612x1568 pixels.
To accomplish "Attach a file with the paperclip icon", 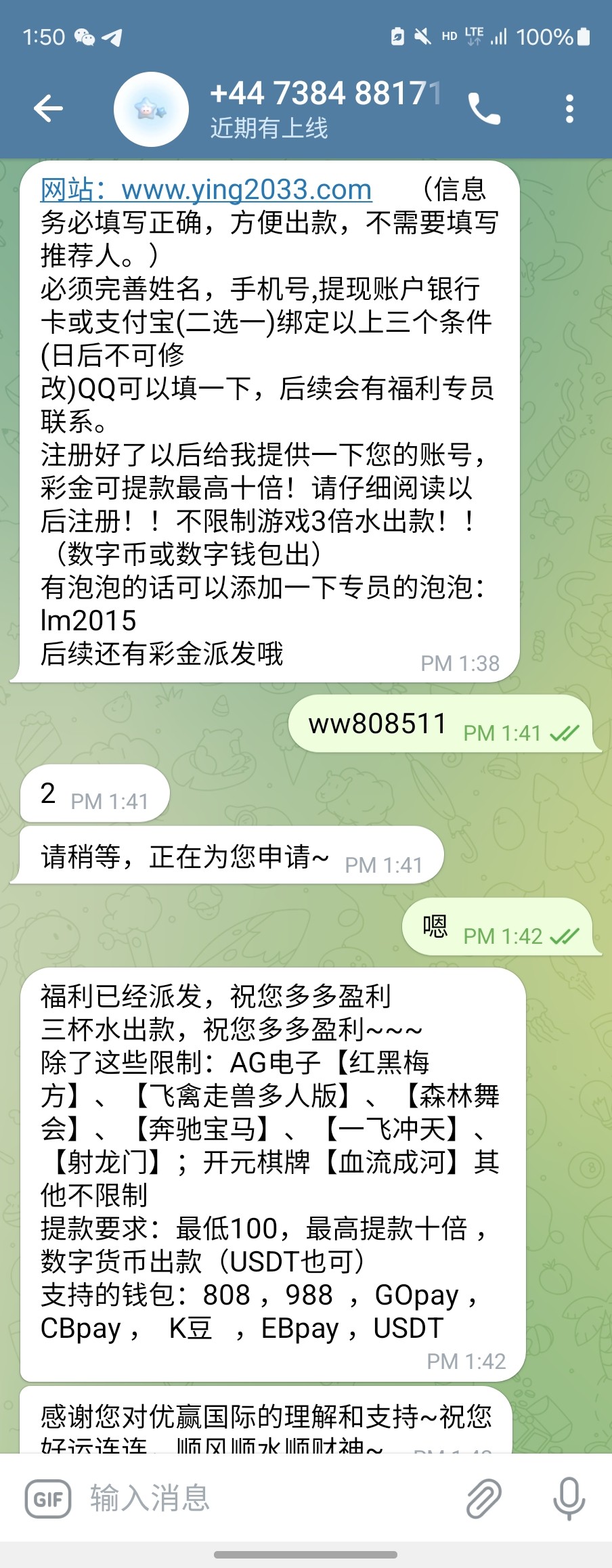I will tap(483, 1498).
